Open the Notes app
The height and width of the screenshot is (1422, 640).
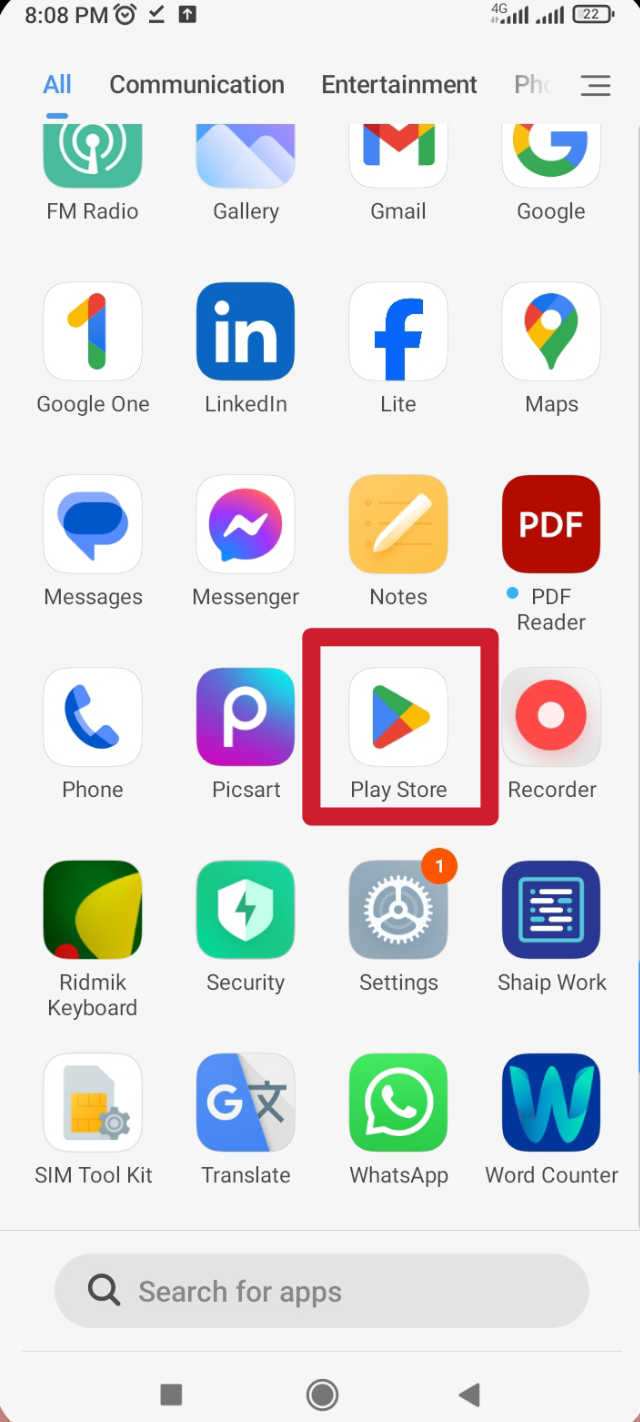[x=398, y=525]
